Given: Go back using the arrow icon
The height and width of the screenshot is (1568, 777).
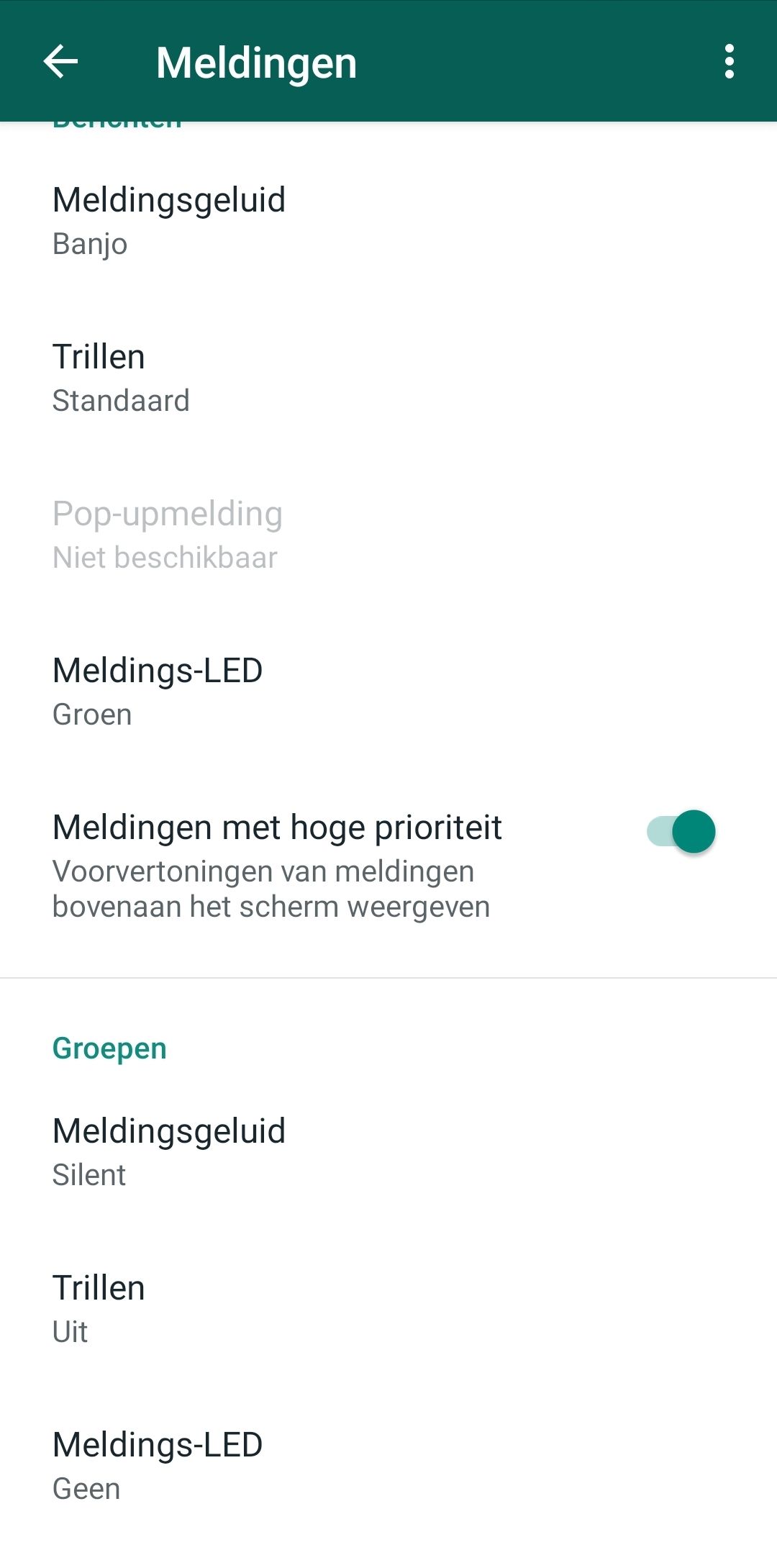Looking at the screenshot, I should 60,61.
